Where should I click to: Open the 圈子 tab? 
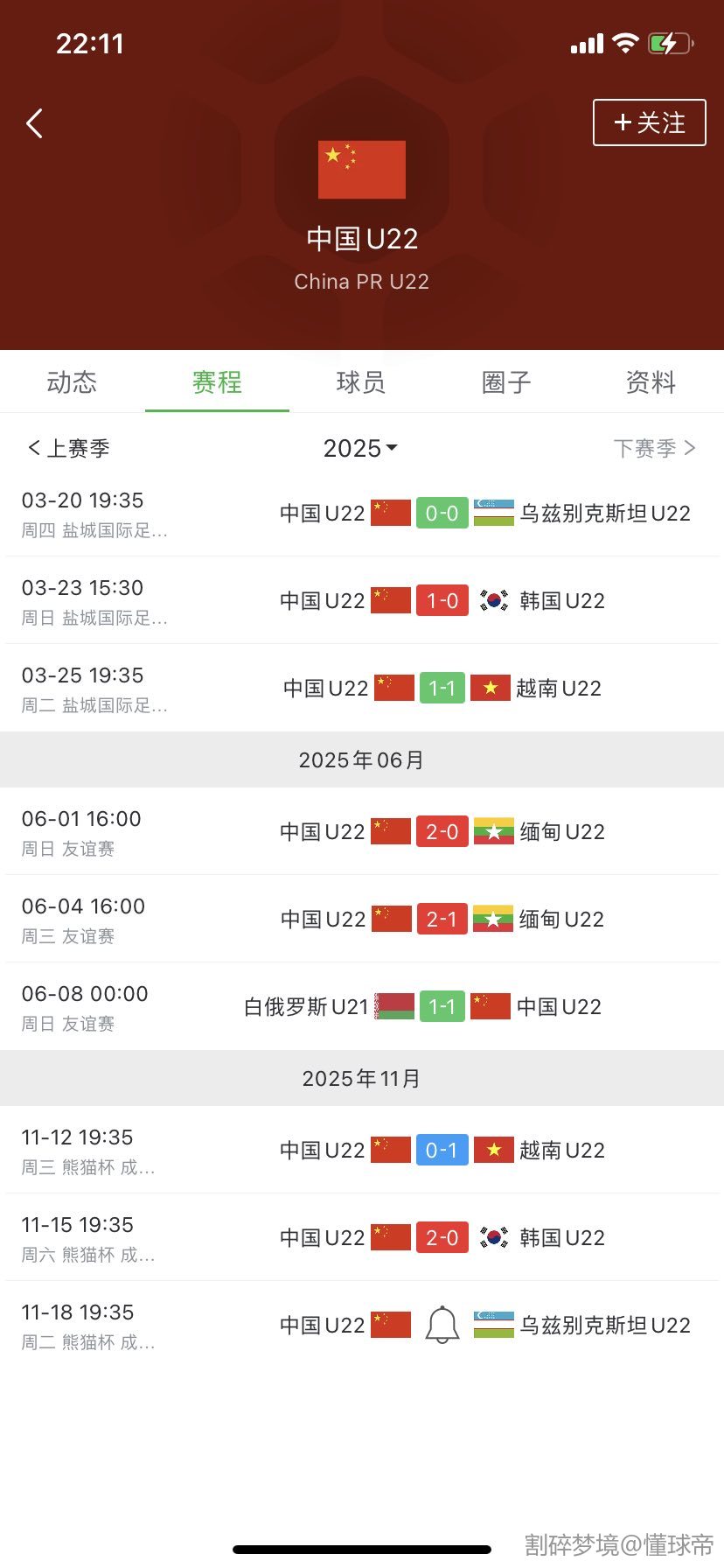pos(505,382)
